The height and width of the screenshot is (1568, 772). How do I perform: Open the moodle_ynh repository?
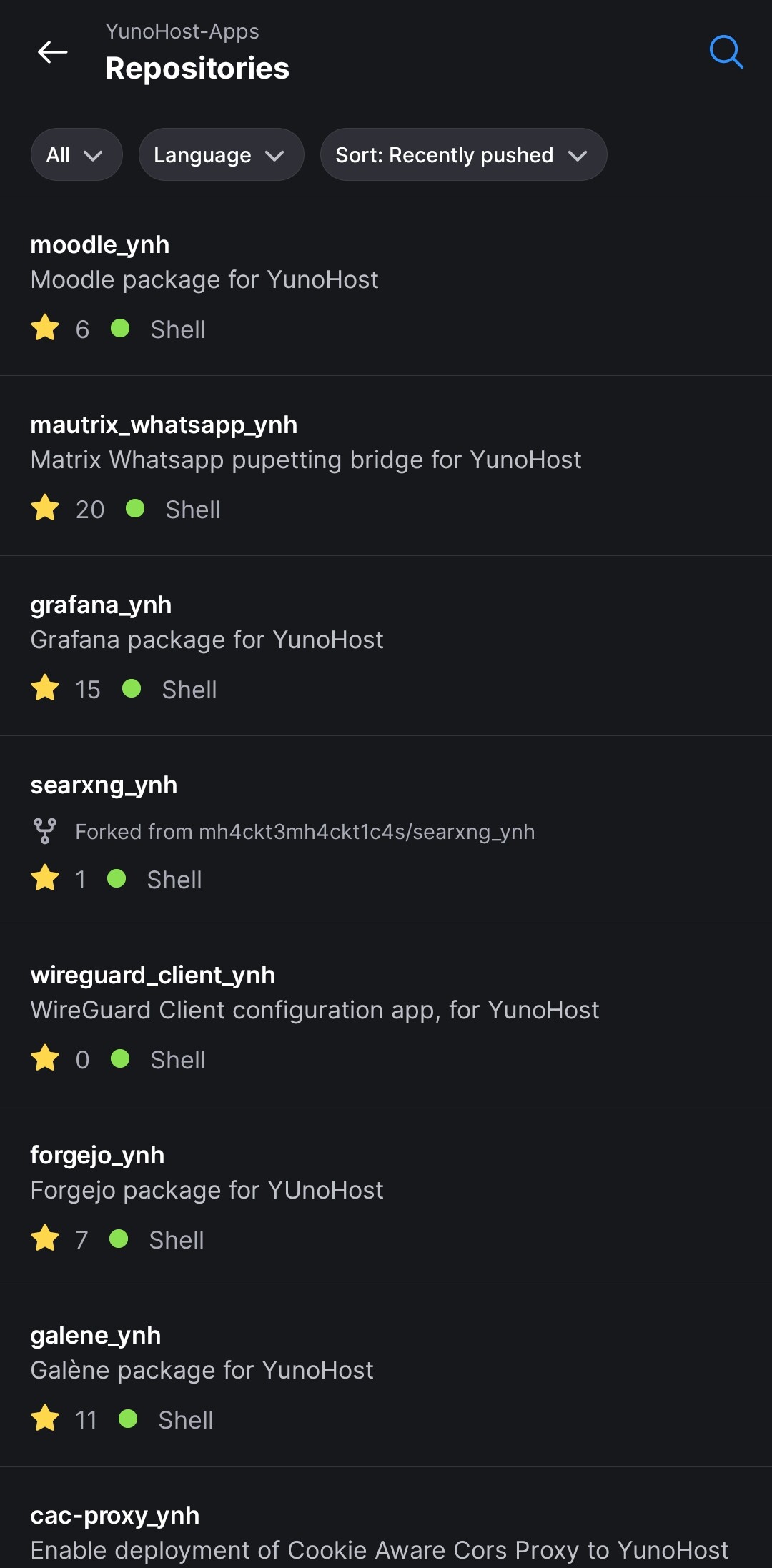(x=386, y=286)
